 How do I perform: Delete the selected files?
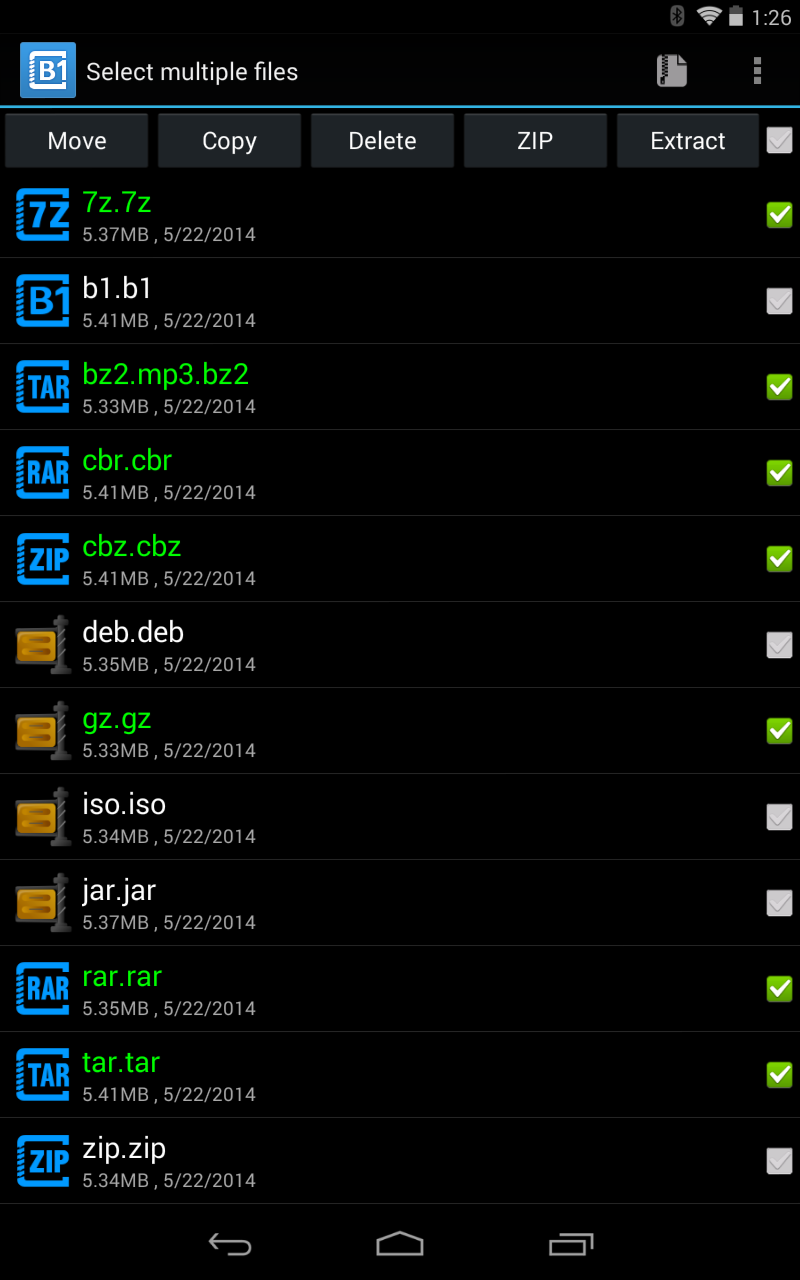382,141
